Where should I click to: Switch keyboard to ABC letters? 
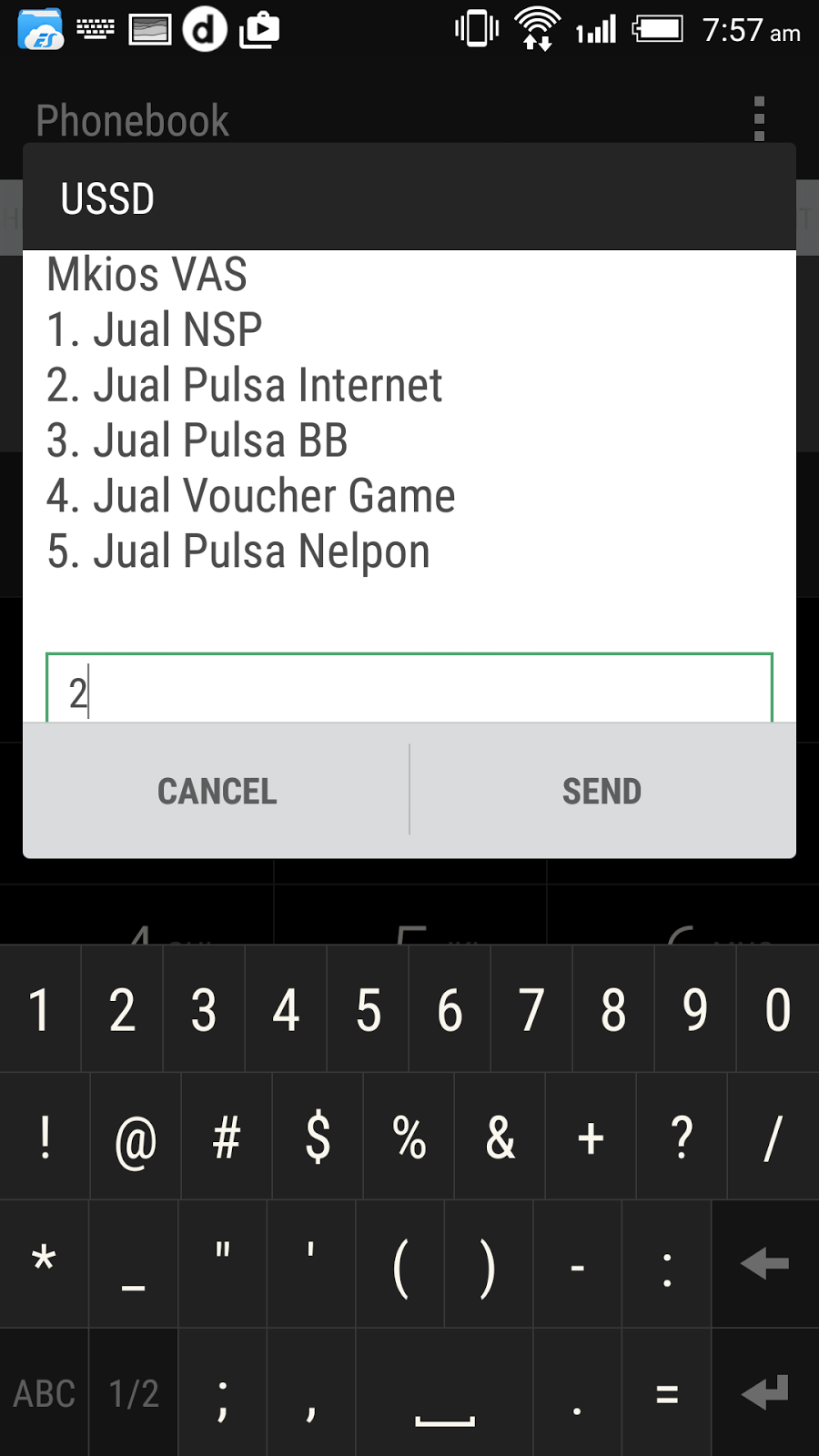pos(44,1393)
